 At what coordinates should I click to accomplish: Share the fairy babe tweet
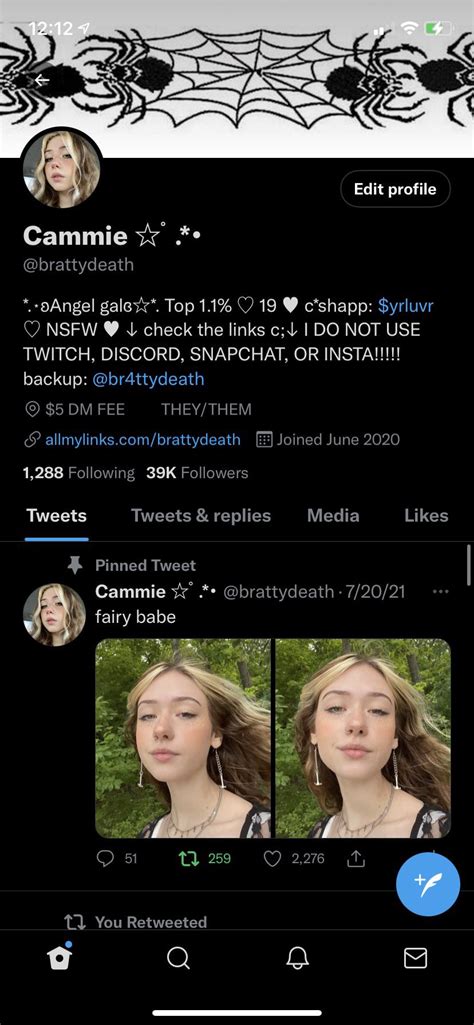(355, 858)
